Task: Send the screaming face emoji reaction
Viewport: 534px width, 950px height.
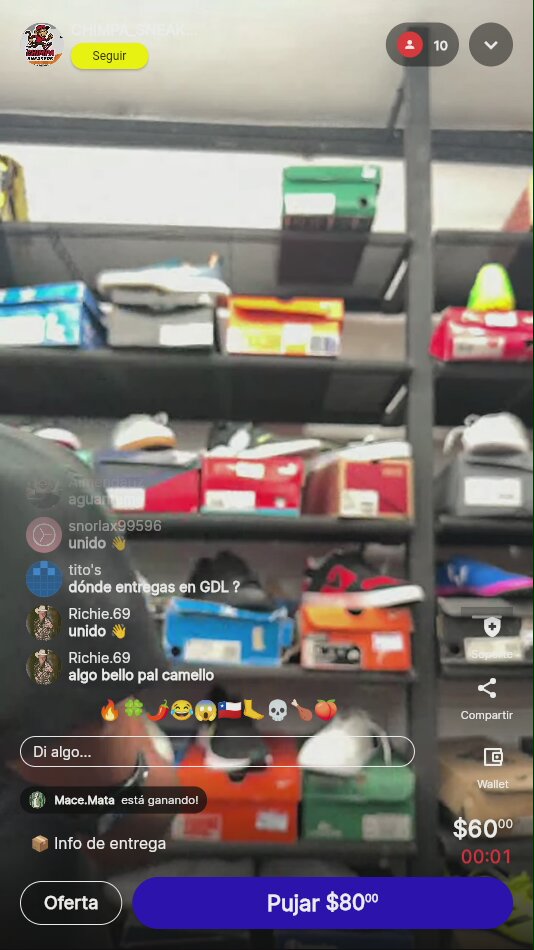Action: pyautogui.click(x=205, y=710)
